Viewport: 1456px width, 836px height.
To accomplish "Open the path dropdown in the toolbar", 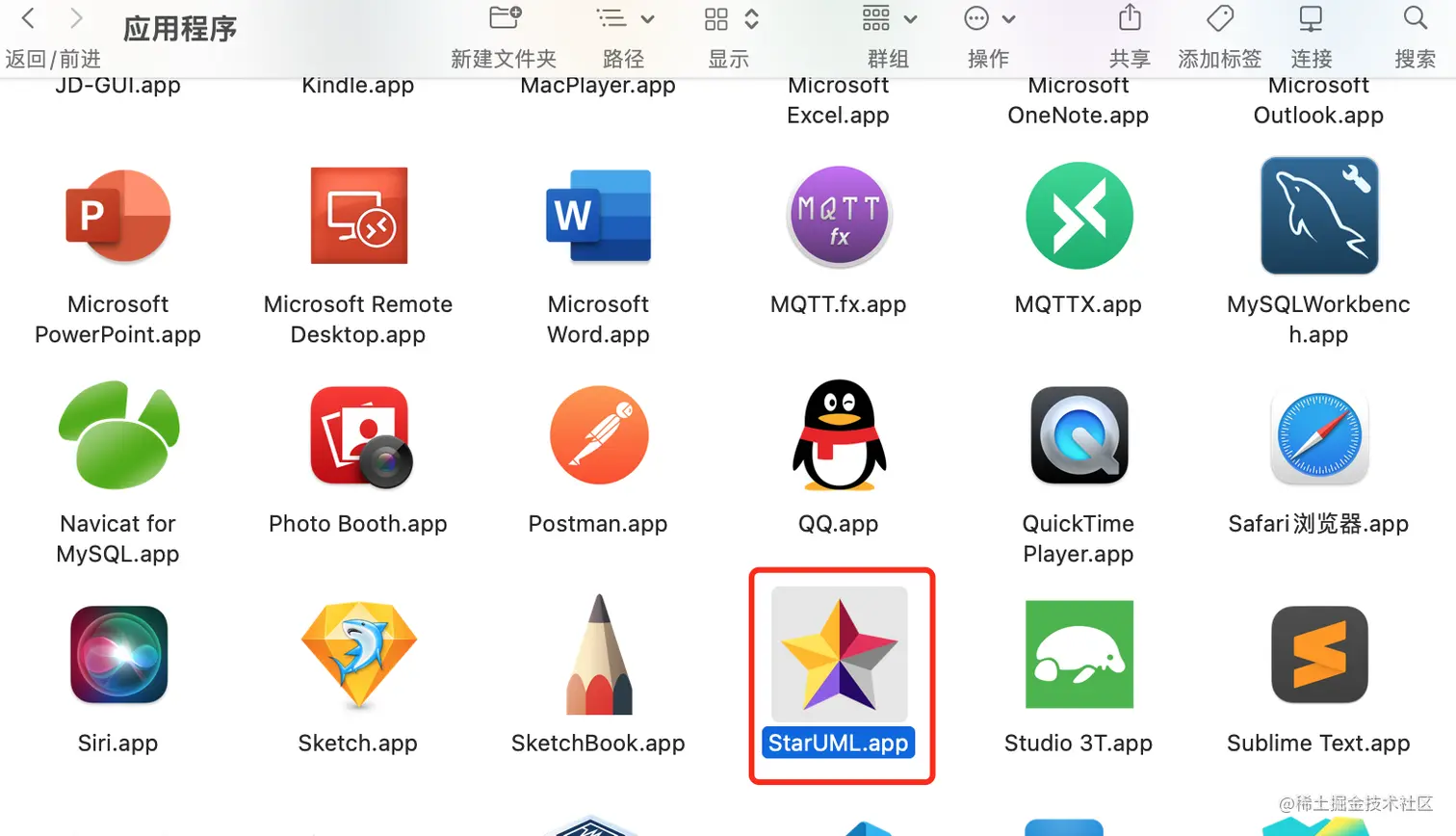I will click(624, 18).
